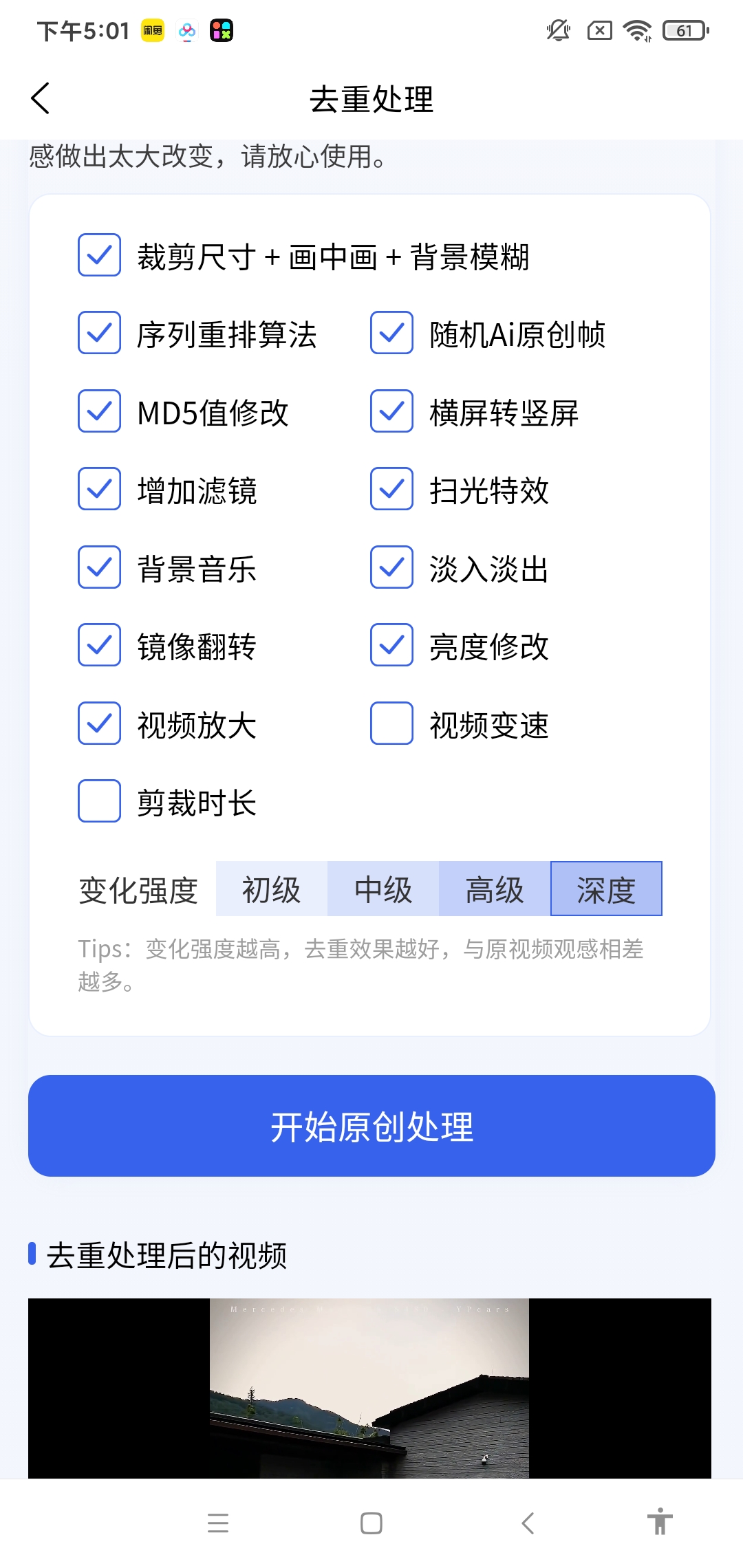The width and height of the screenshot is (743, 1568).
Task: Switch strength to 高级
Action: point(494,889)
